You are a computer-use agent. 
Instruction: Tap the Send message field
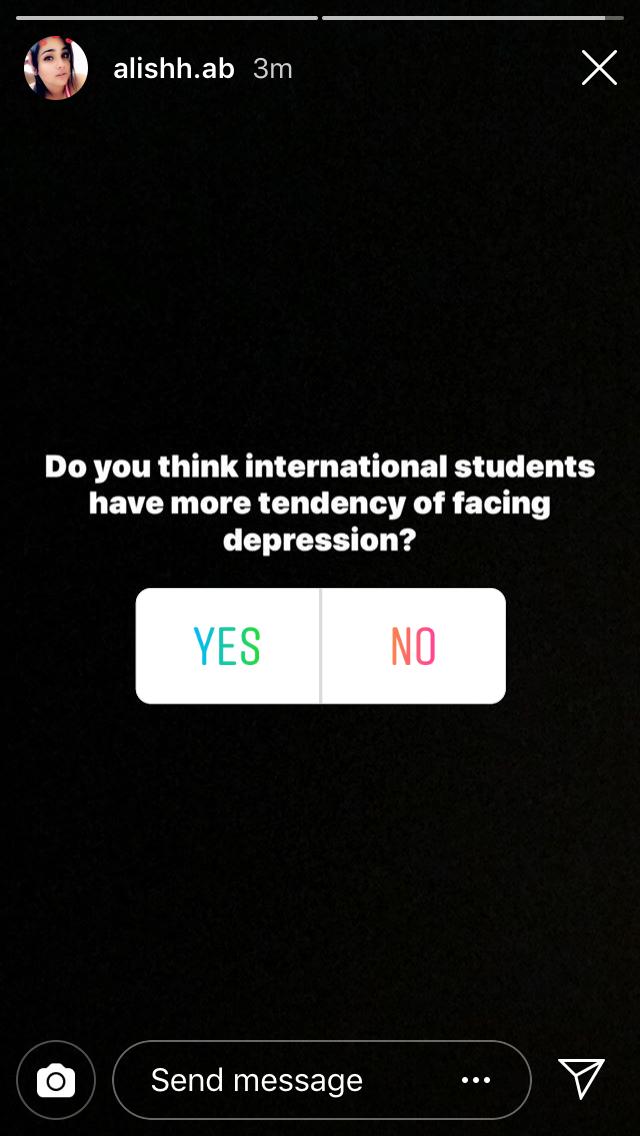[280, 1080]
